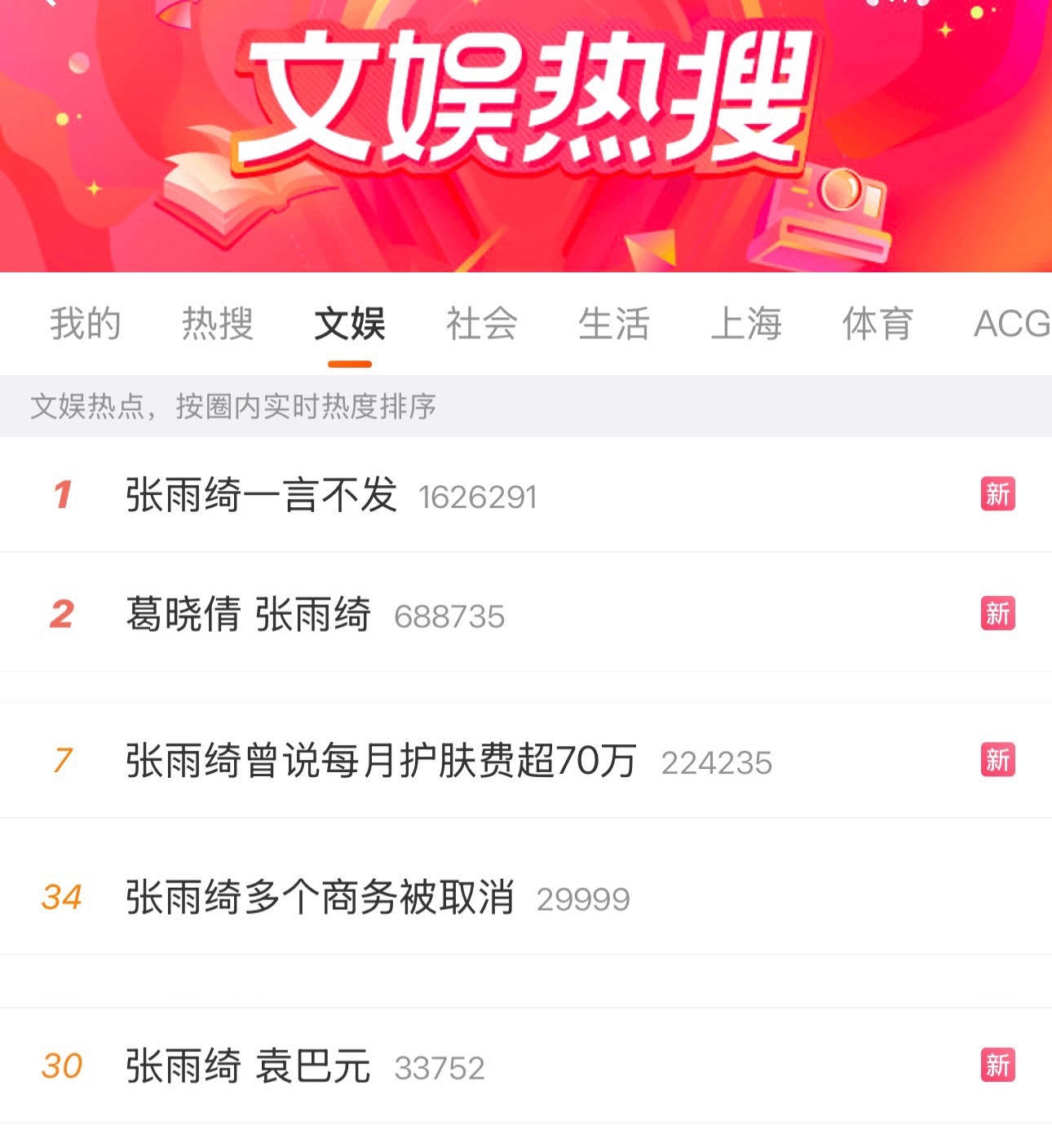Viewport: 1052px width, 1148px height.
Task: Tap the 新 badge beside 葛晓倩 张雨绮
Action: pos(997,612)
